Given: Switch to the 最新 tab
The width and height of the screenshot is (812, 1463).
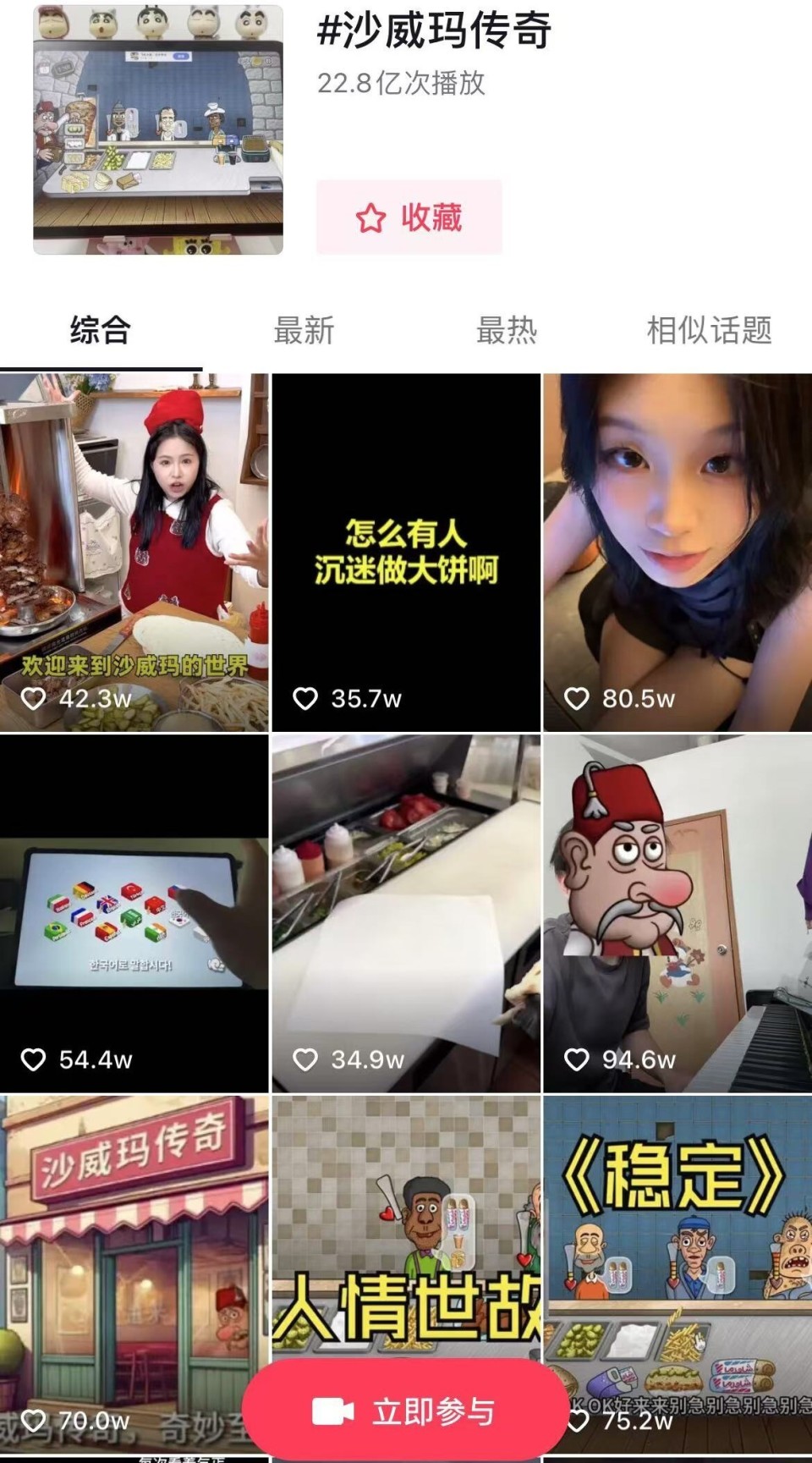Looking at the screenshot, I should pos(304,330).
